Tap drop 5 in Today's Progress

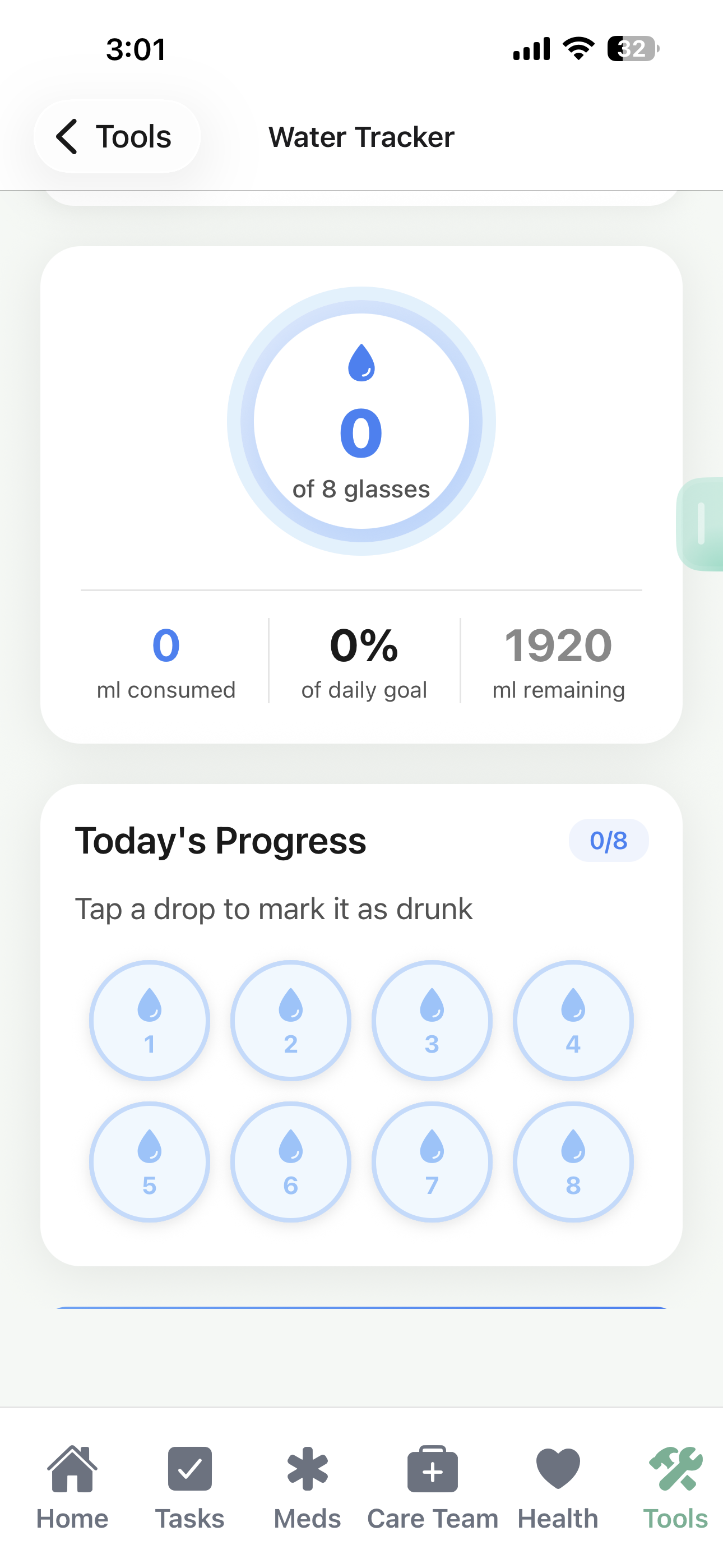click(x=149, y=1161)
